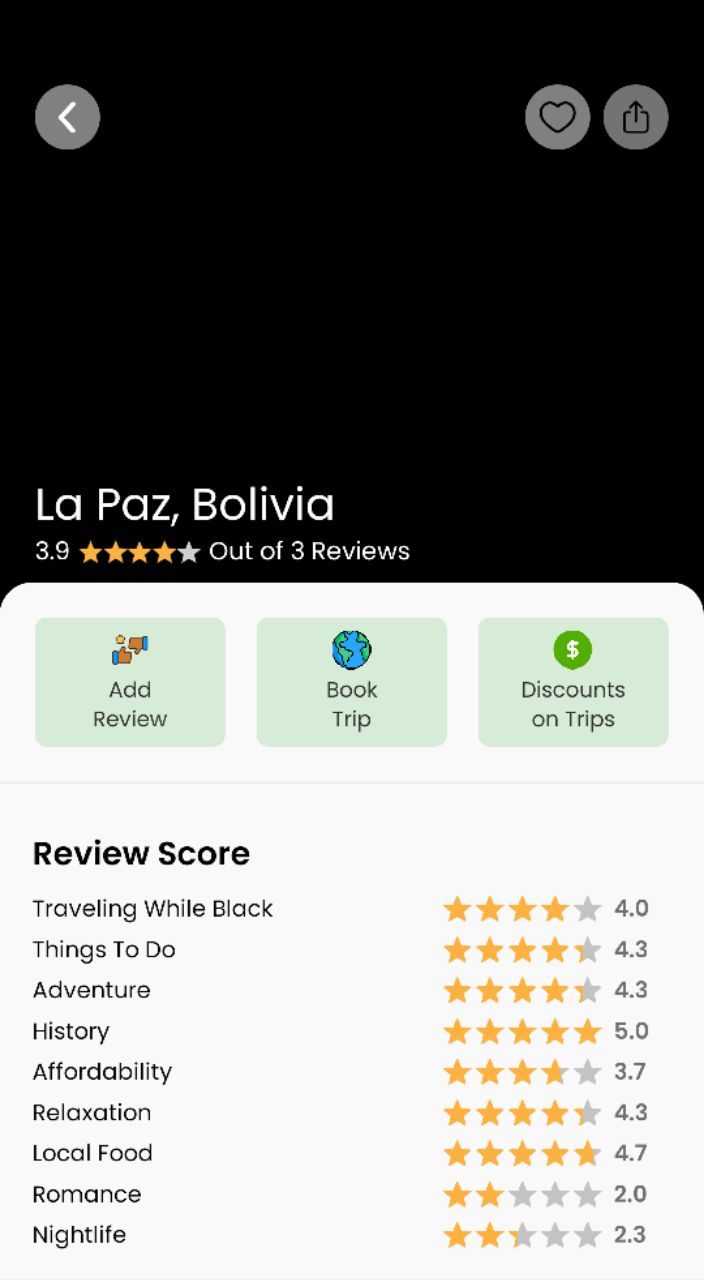Tap the Add Review button
The width and height of the screenshot is (704, 1280).
[130, 682]
